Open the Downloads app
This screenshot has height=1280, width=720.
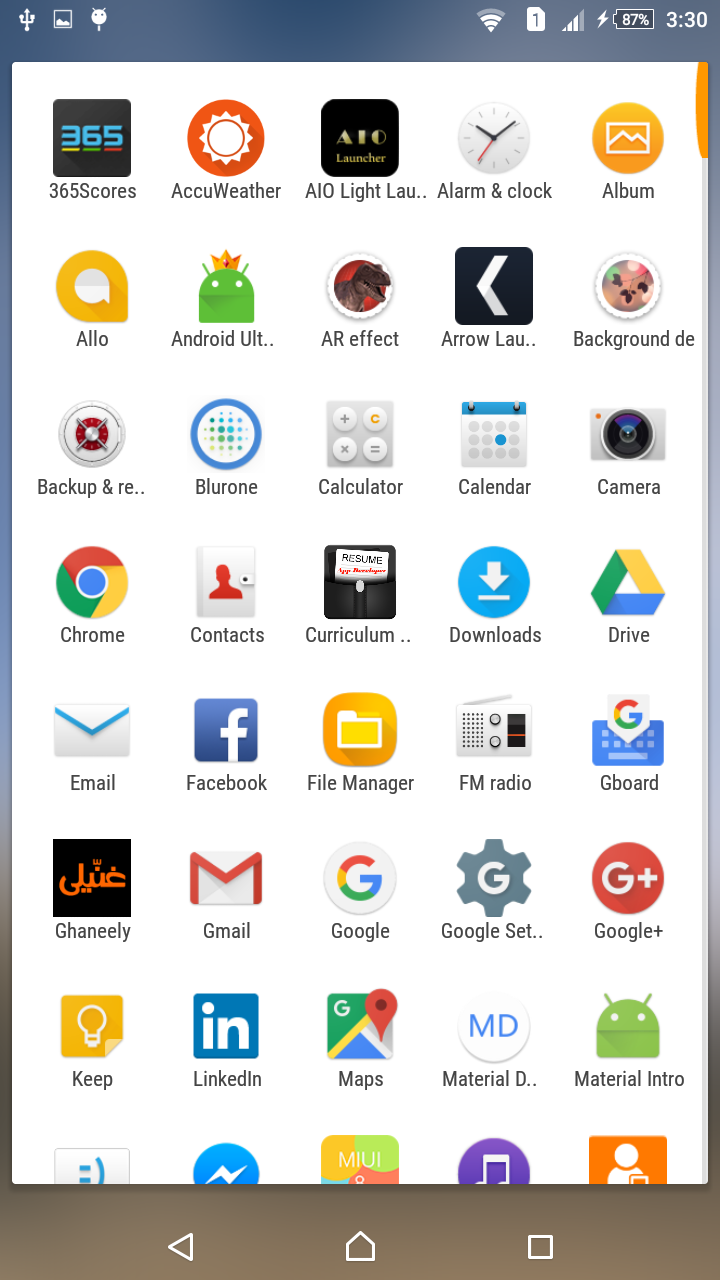click(494, 582)
